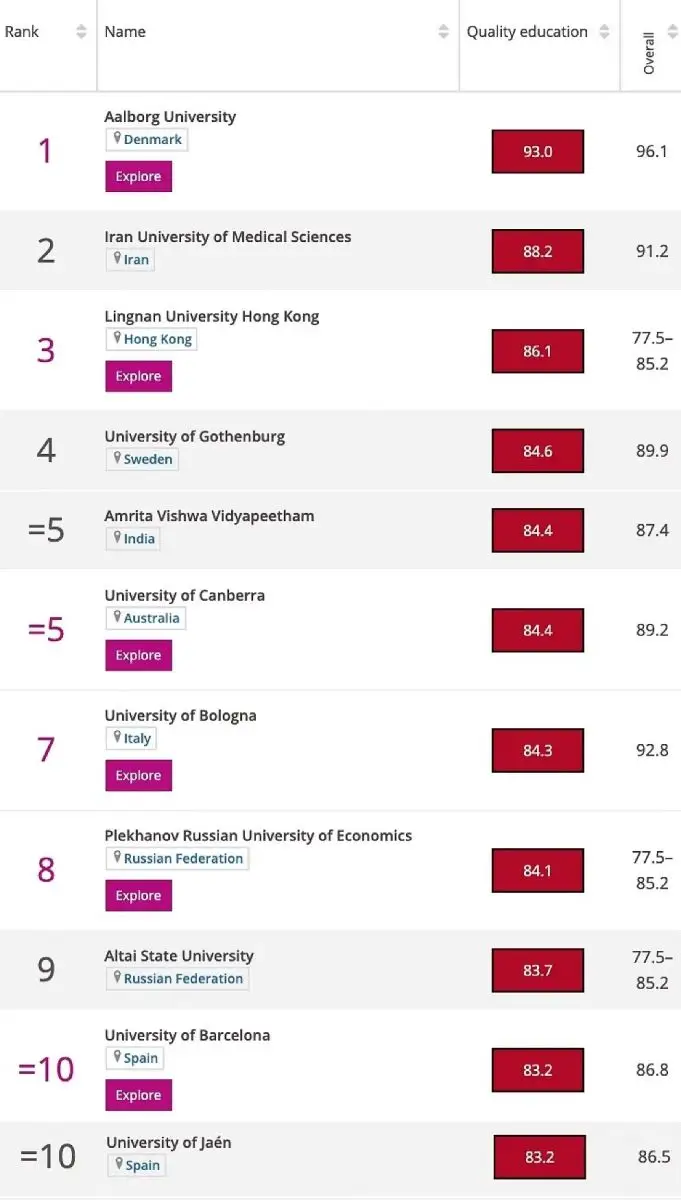Tap Explore under University of Barcelona

click(138, 1096)
